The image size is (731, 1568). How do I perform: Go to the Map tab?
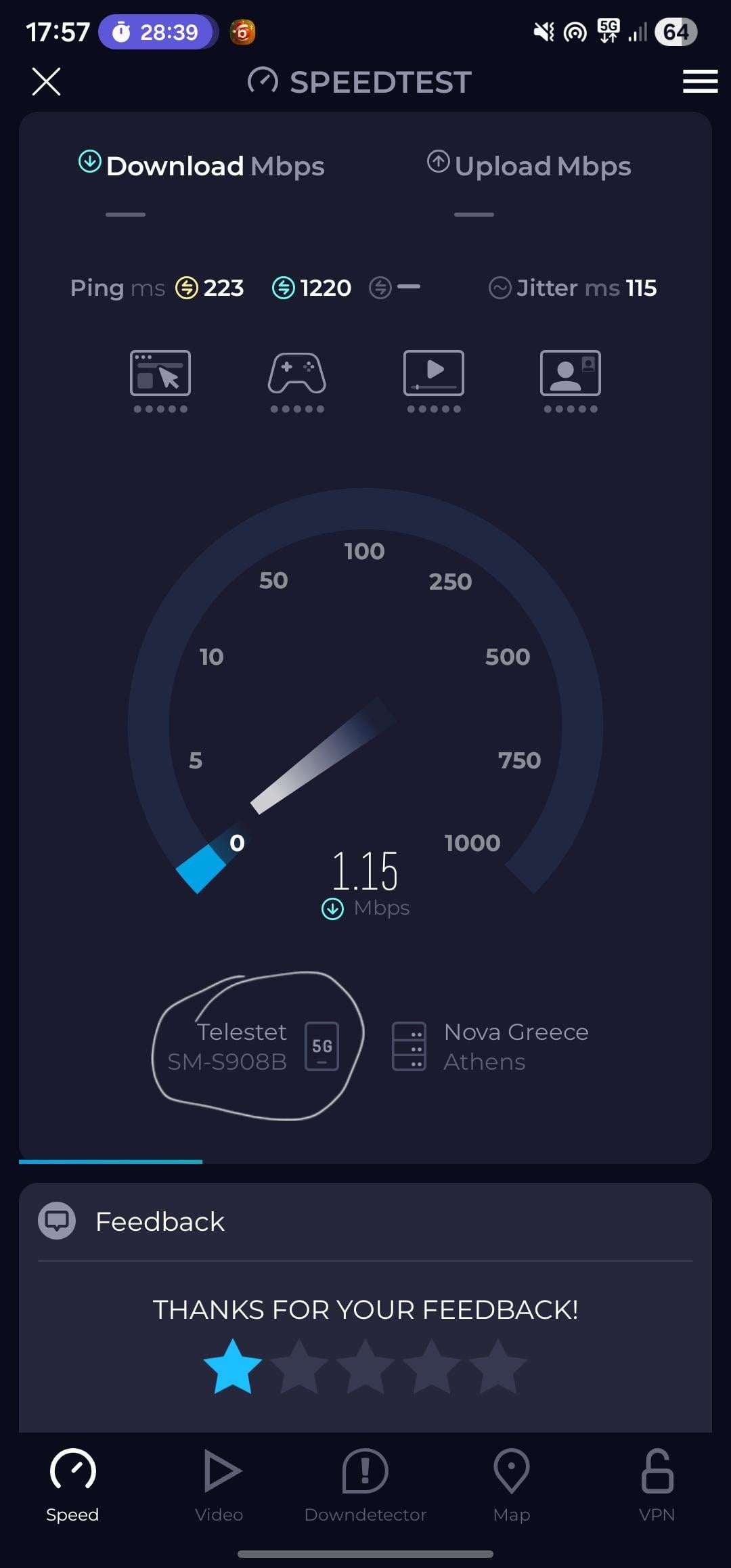coord(512,1486)
